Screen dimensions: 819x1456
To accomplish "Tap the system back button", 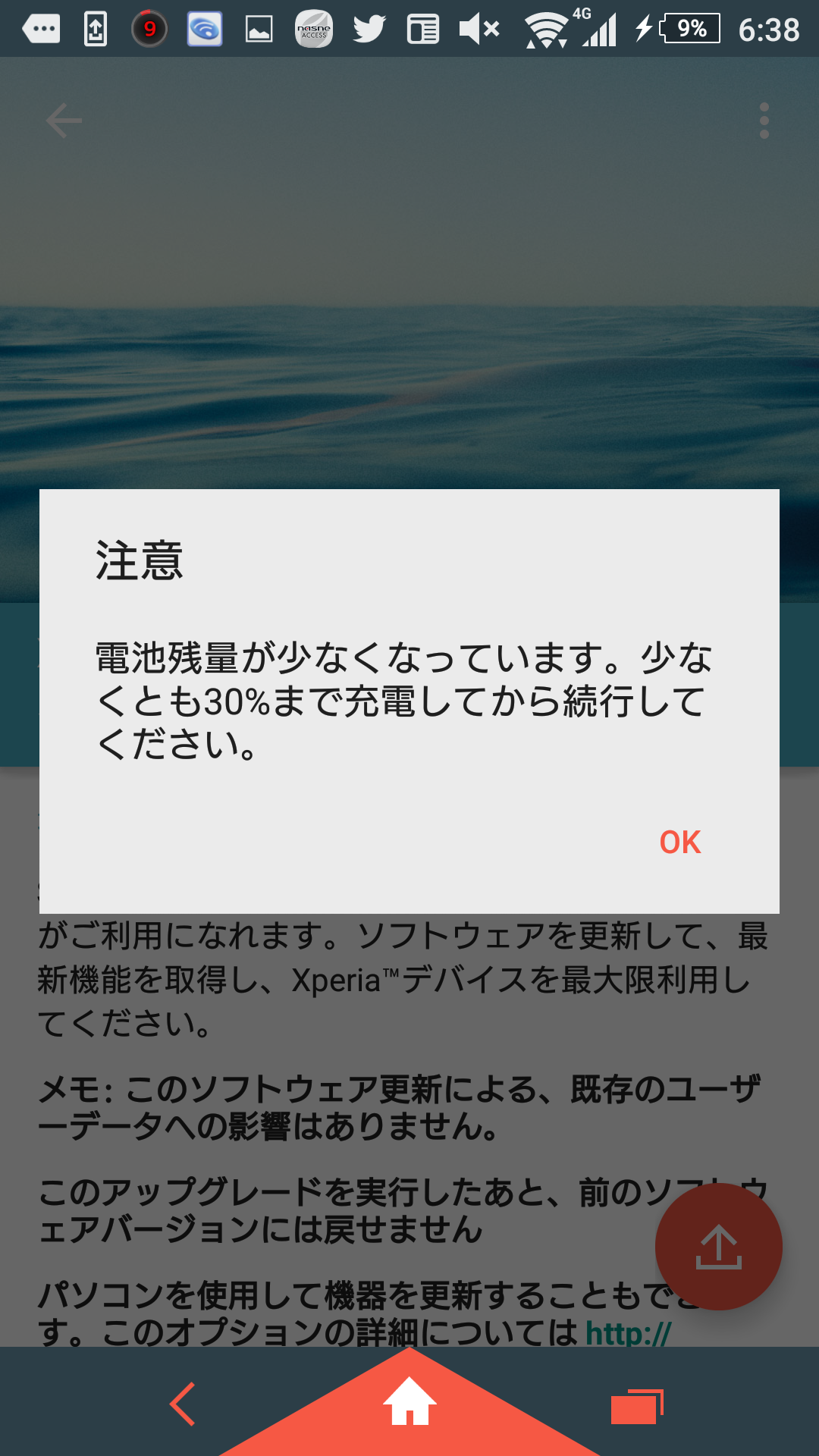I will tap(183, 1404).
